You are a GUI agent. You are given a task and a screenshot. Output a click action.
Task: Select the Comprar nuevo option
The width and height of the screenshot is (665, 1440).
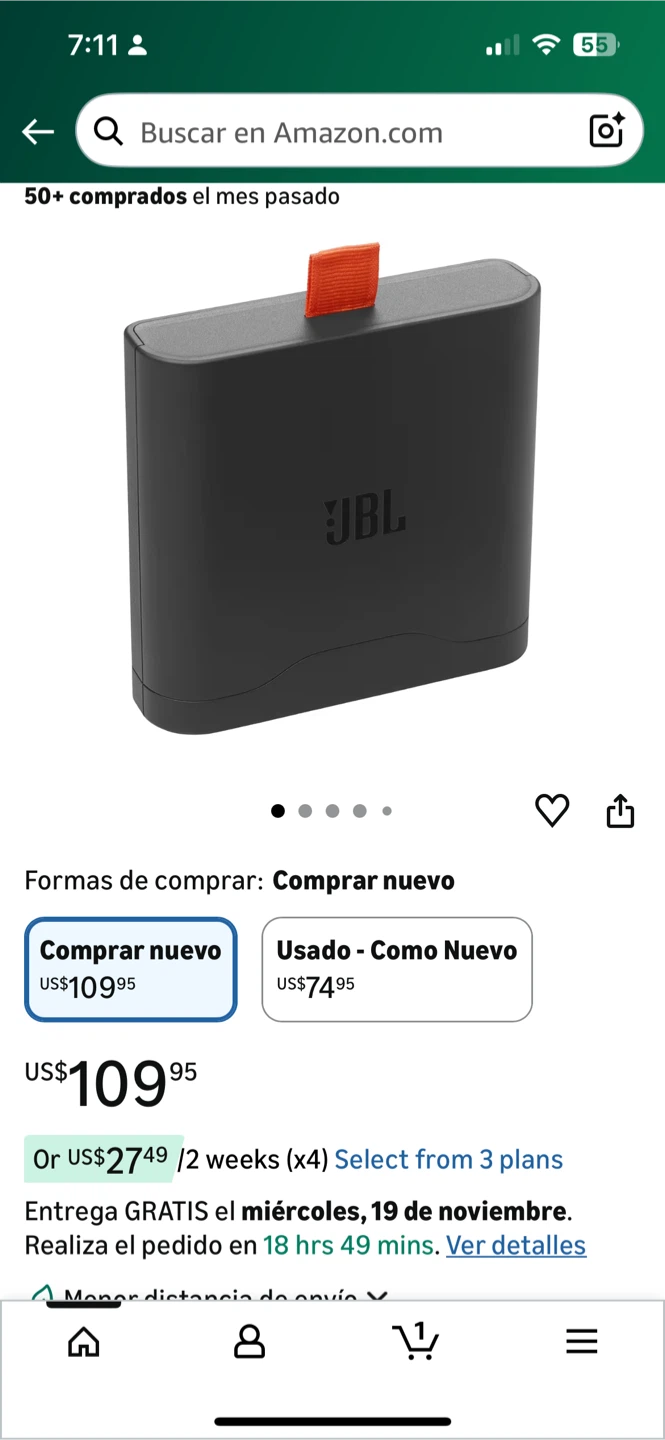pos(131,968)
